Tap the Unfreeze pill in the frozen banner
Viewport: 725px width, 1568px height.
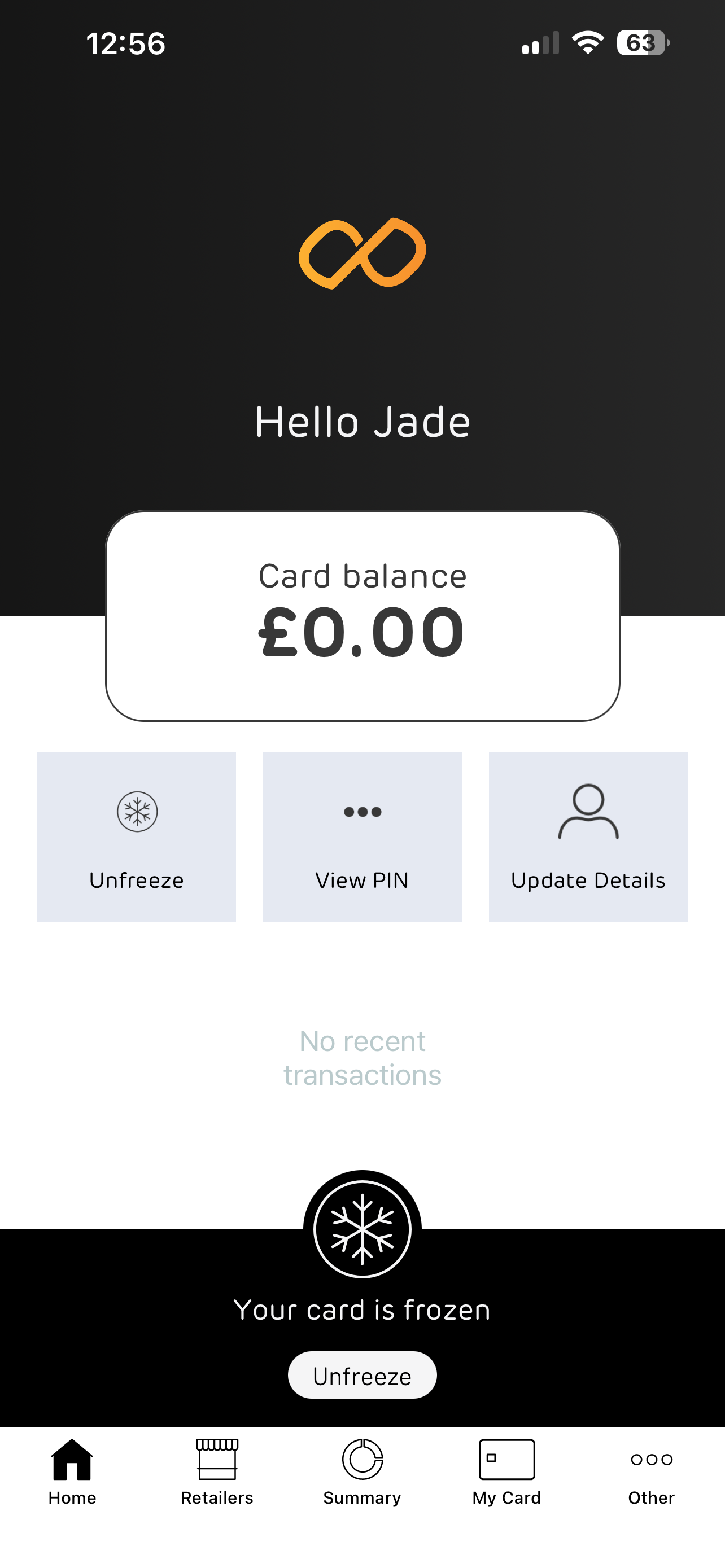(362, 1376)
